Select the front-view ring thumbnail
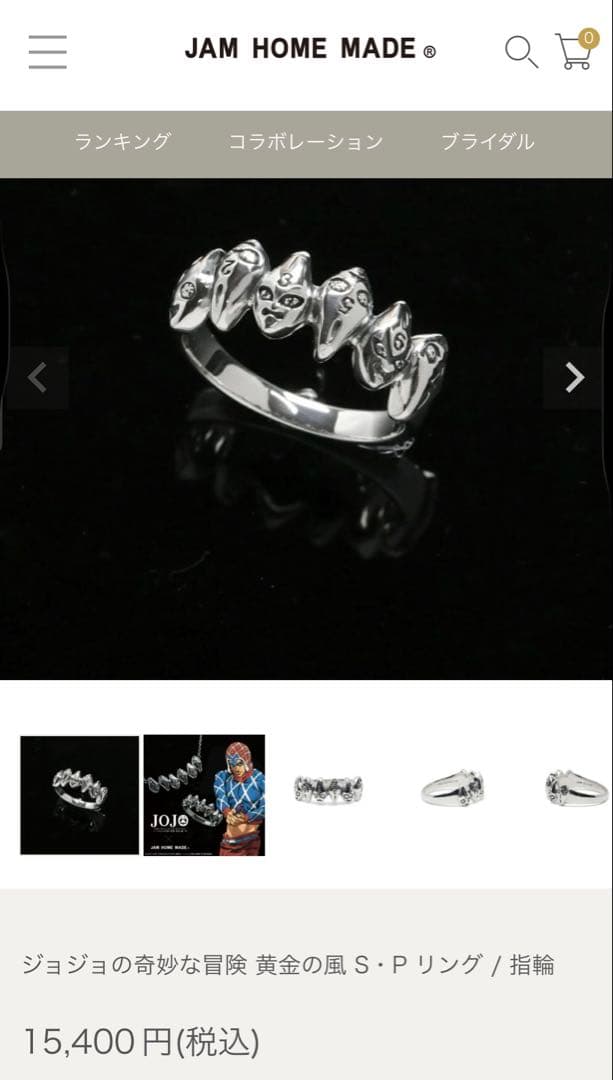Viewport: 613px width, 1080px height. tap(328, 790)
